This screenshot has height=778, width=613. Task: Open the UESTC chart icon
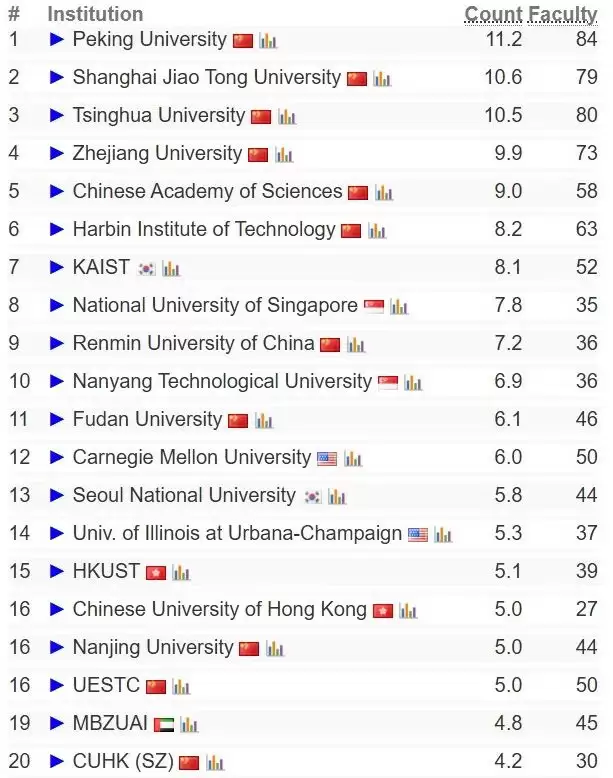click(181, 687)
